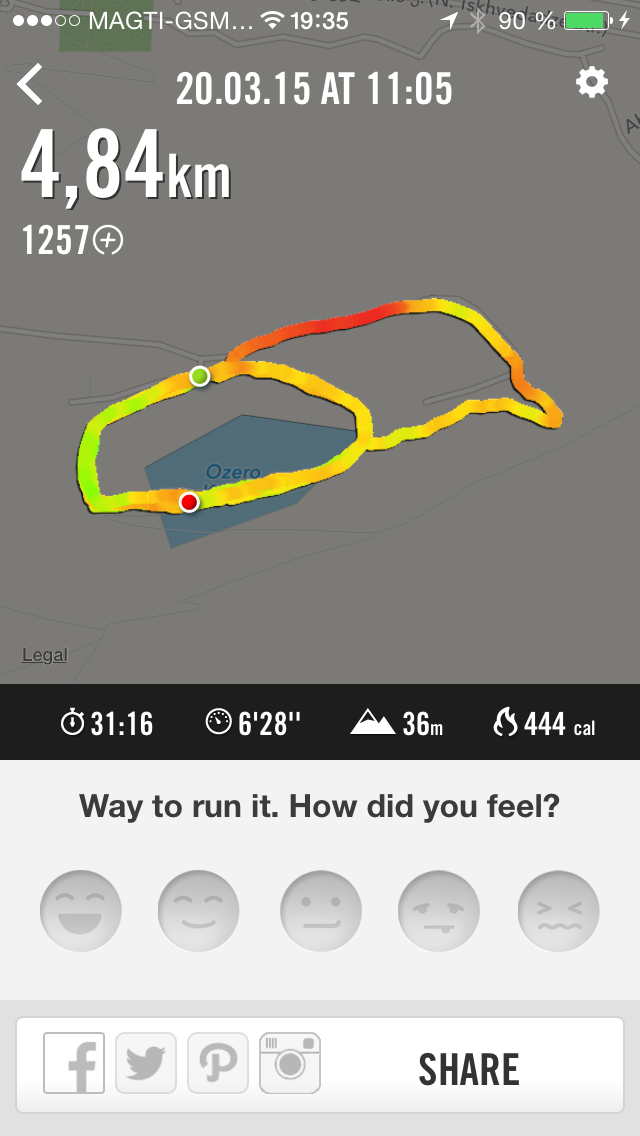Screen dimensions: 640x1136
Task: Go back using the top-left arrow
Action: tap(31, 85)
